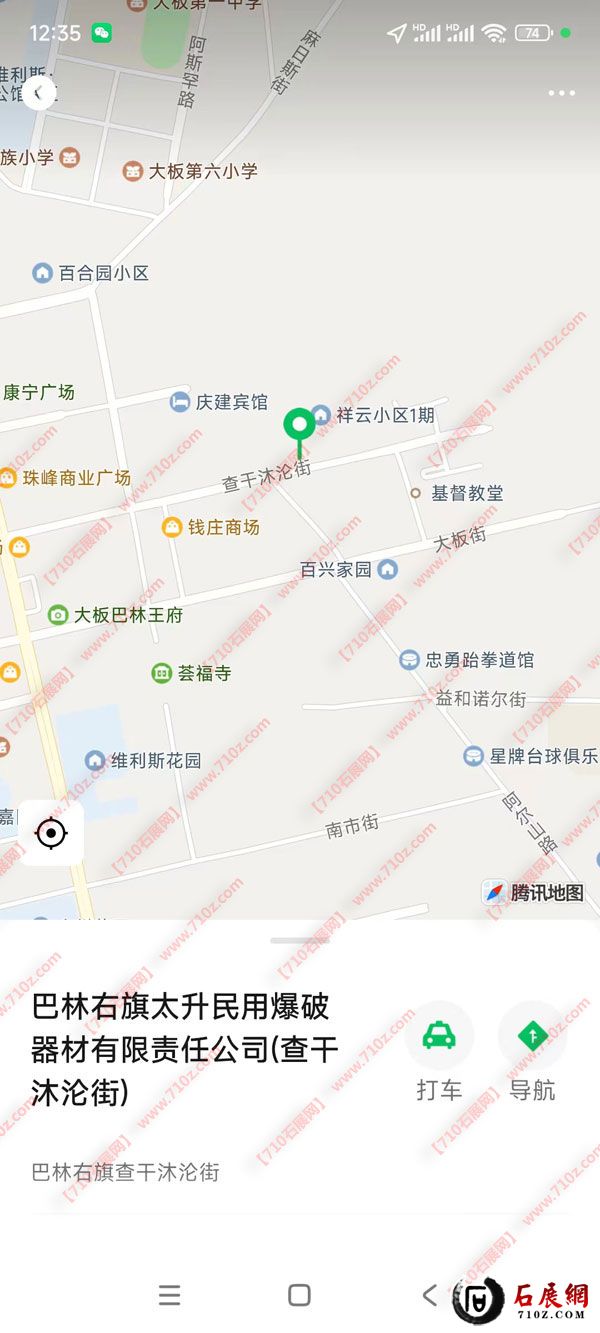Open system recent apps menu

(x=170, y=1296)
